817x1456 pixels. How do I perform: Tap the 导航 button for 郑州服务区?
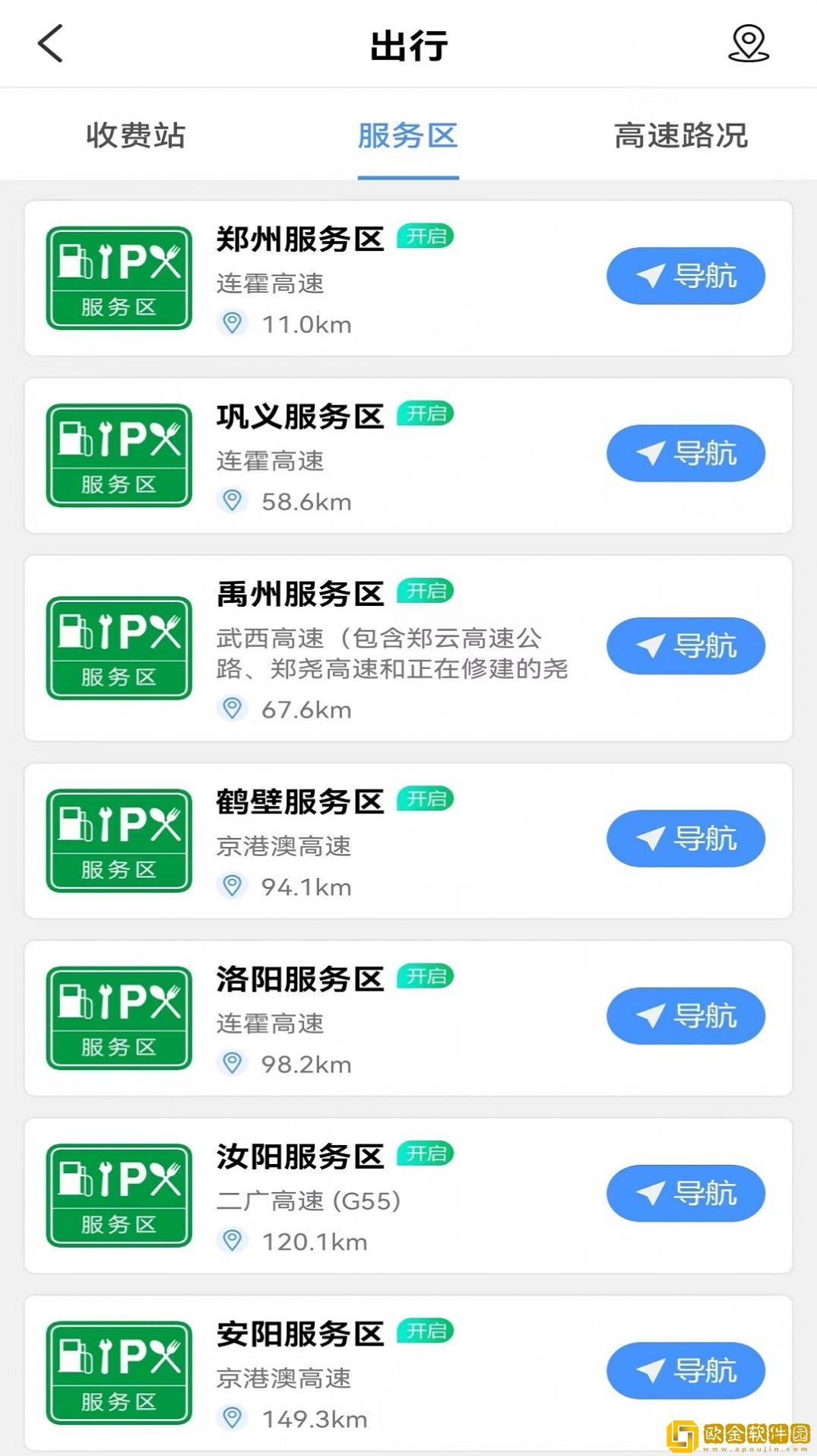click(x=685, y=276)
